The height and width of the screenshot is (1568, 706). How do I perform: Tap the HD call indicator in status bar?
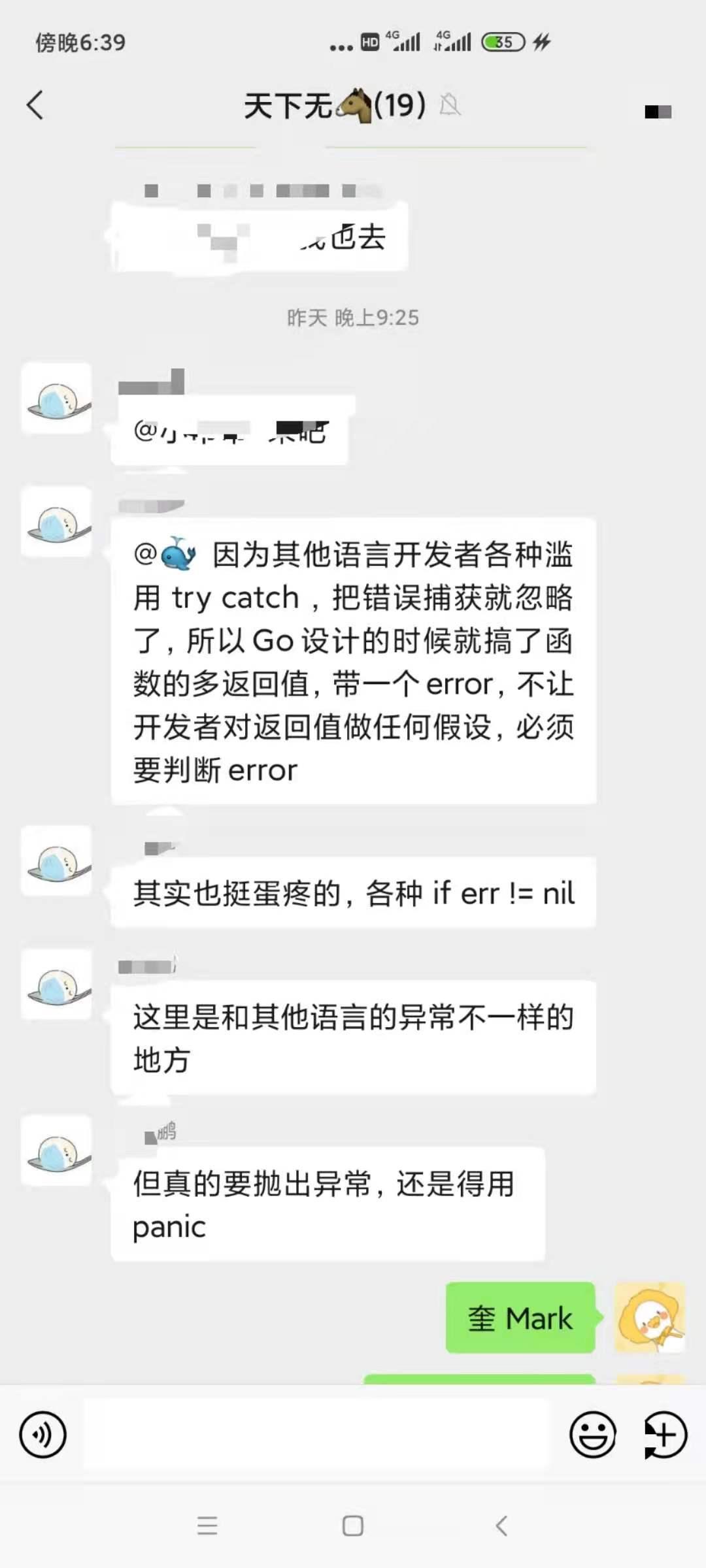[369, 42]
